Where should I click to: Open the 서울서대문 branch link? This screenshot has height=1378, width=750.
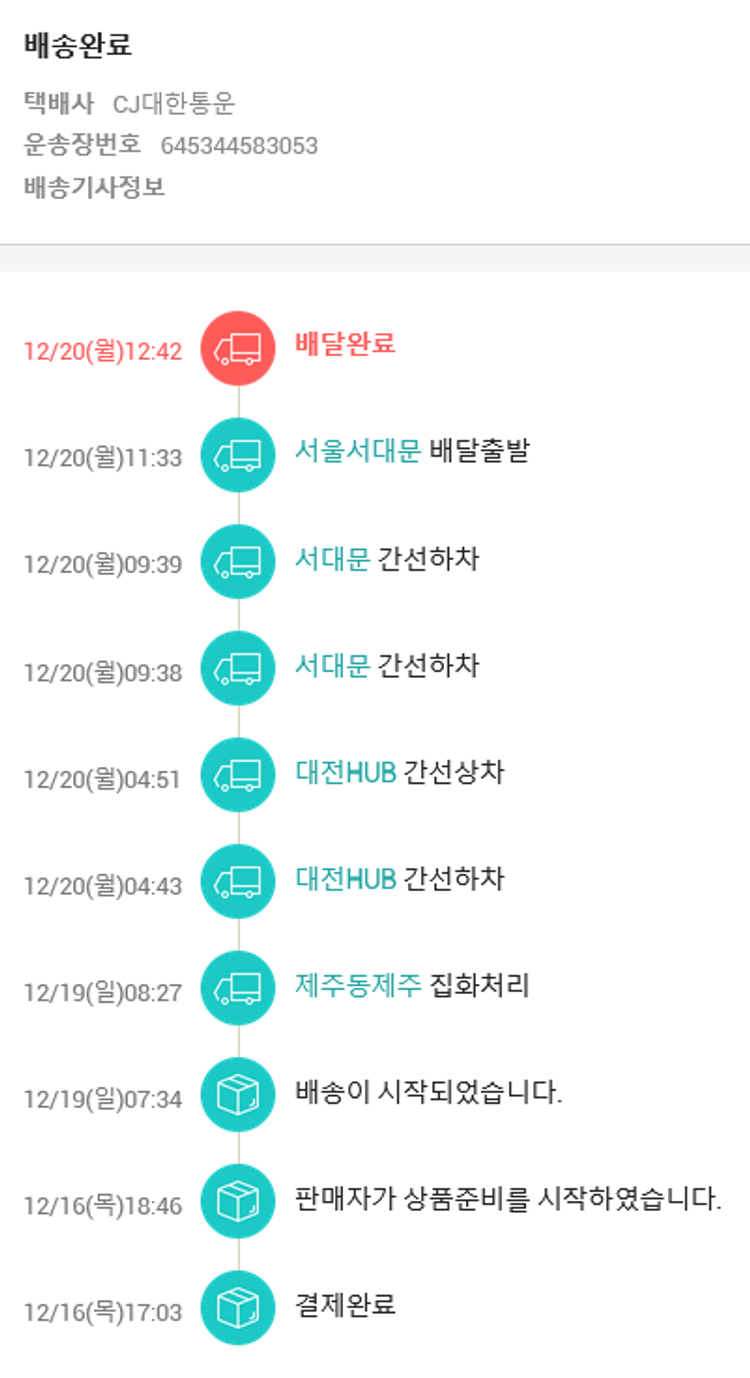(x=357, y=451)
